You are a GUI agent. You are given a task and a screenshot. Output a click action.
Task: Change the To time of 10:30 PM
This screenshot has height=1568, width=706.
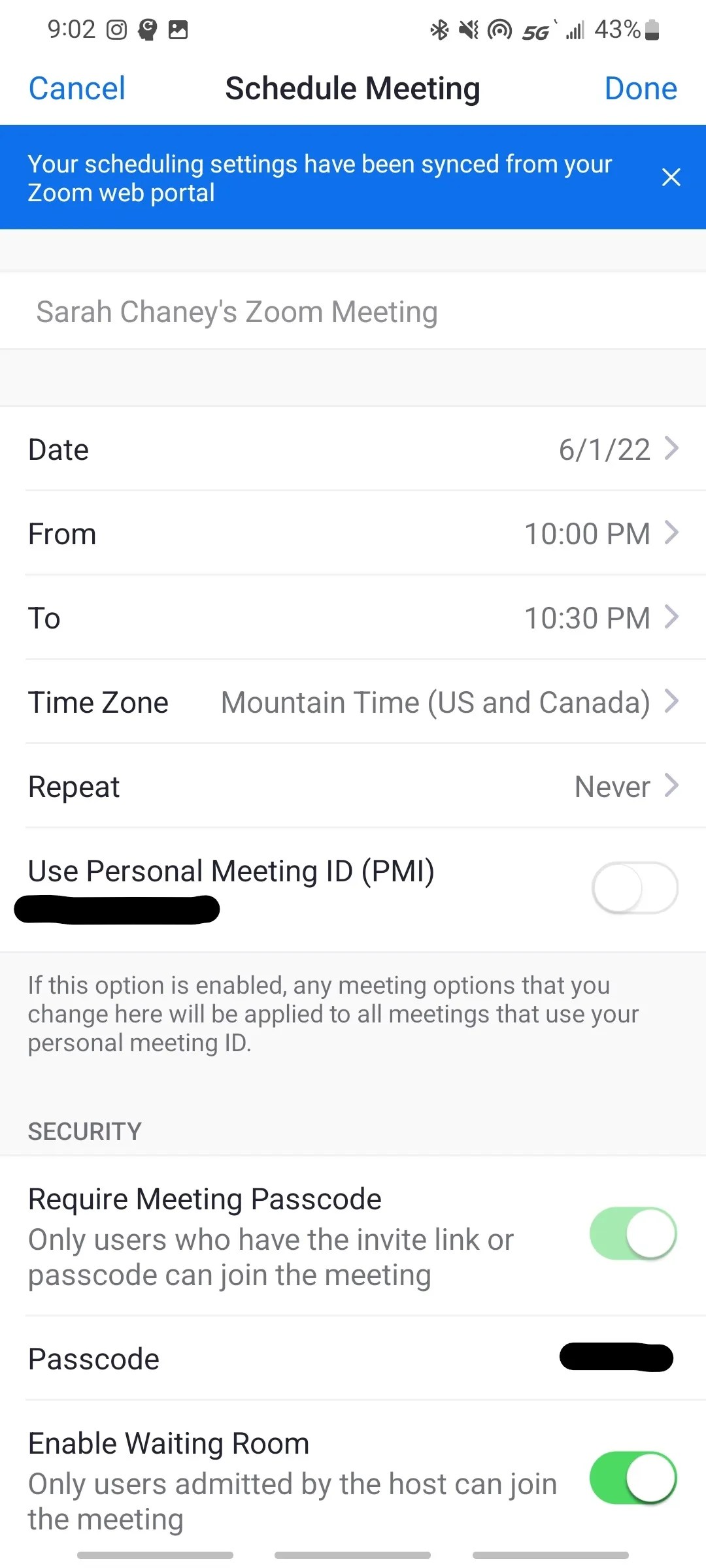point(353,617)
